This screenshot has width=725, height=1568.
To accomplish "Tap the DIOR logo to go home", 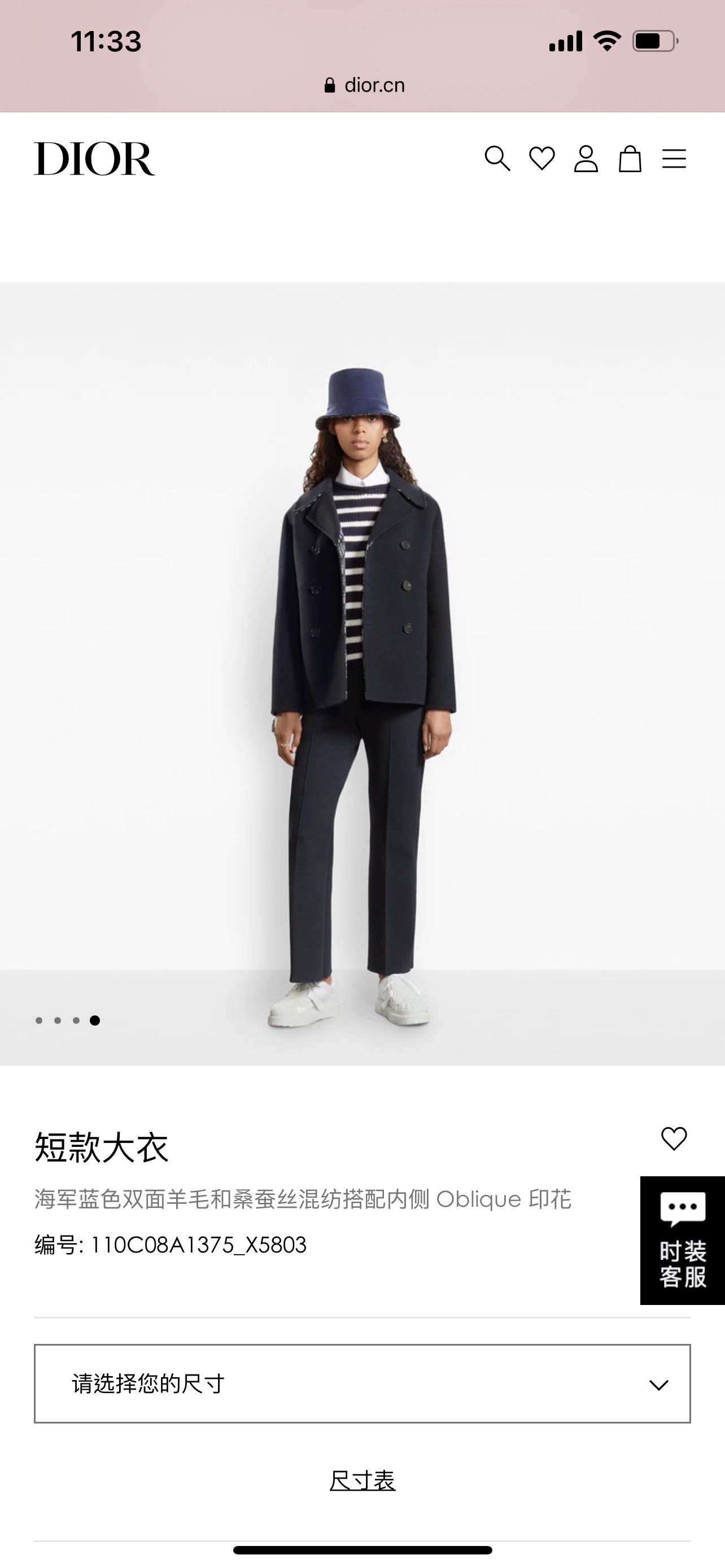I will (94, 159).
